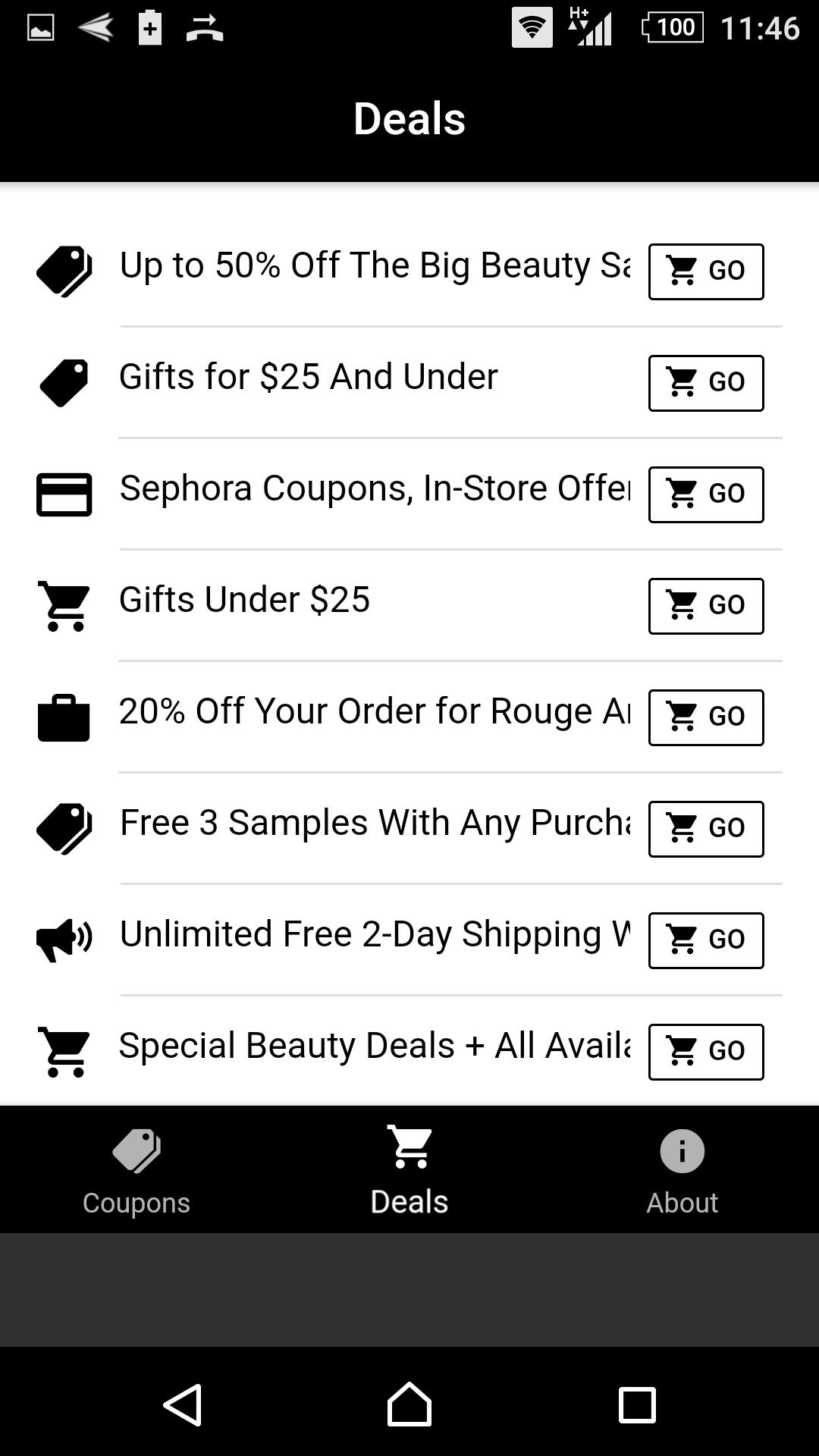
Task: Tap the Coupons tag icon in the bottom bar
Action: click(x=136, y=1150)
